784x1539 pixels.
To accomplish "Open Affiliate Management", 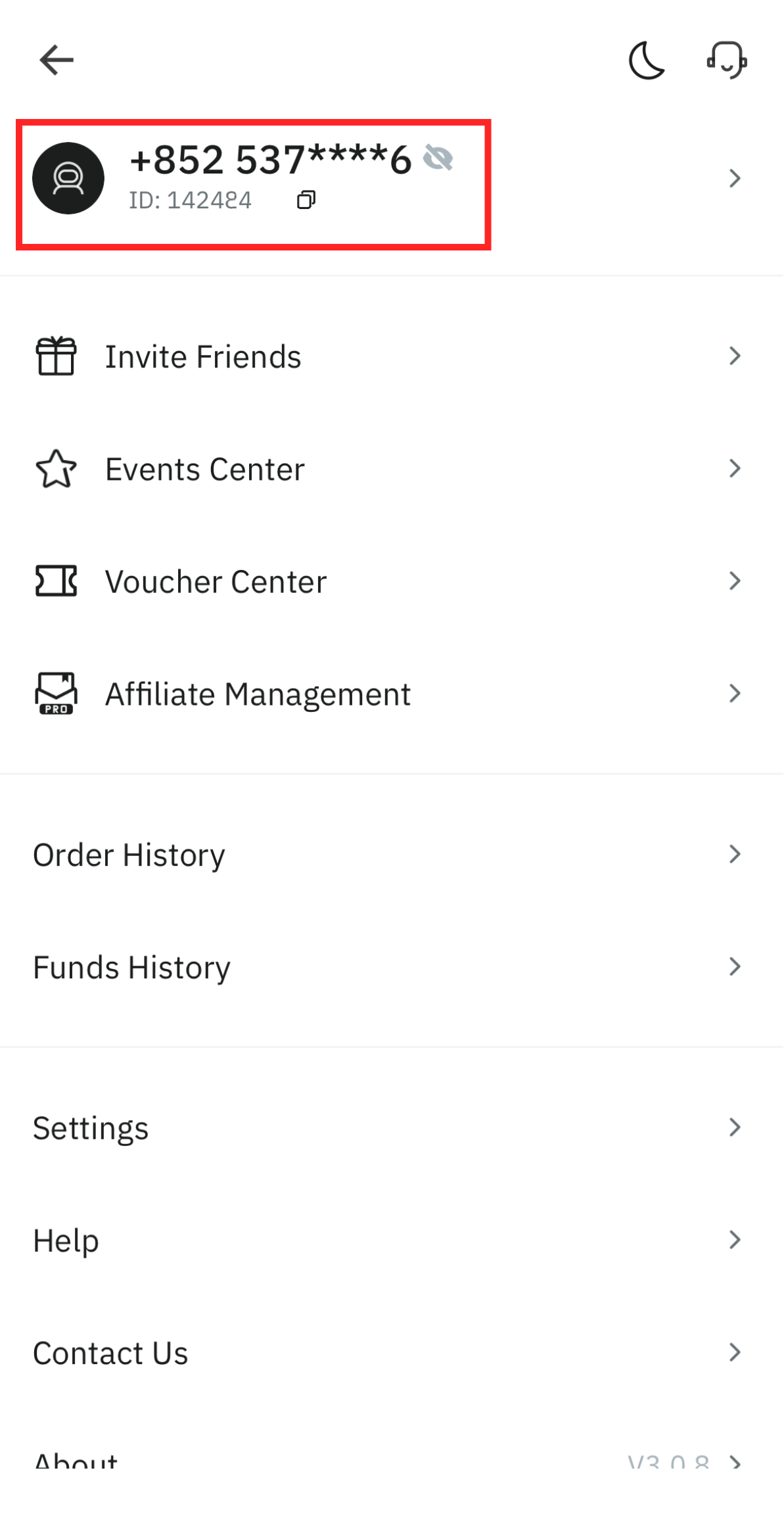I will coord(258,694).
